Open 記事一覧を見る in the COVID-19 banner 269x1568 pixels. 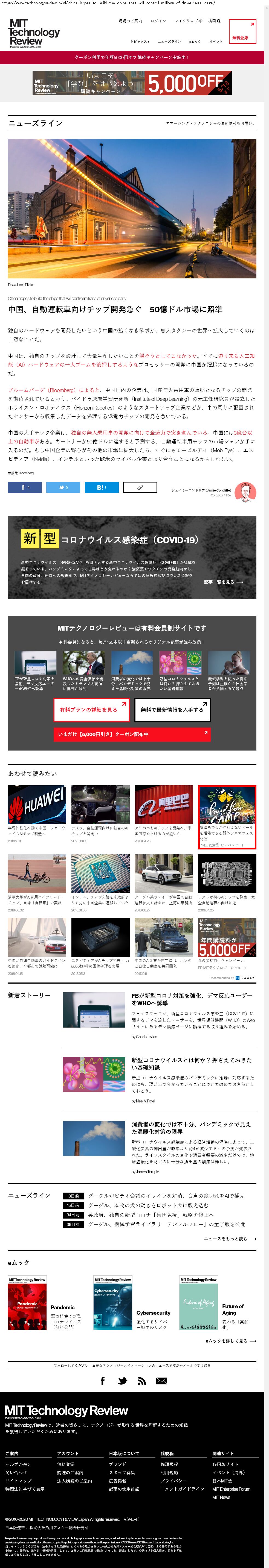click(x=223, y=582)
